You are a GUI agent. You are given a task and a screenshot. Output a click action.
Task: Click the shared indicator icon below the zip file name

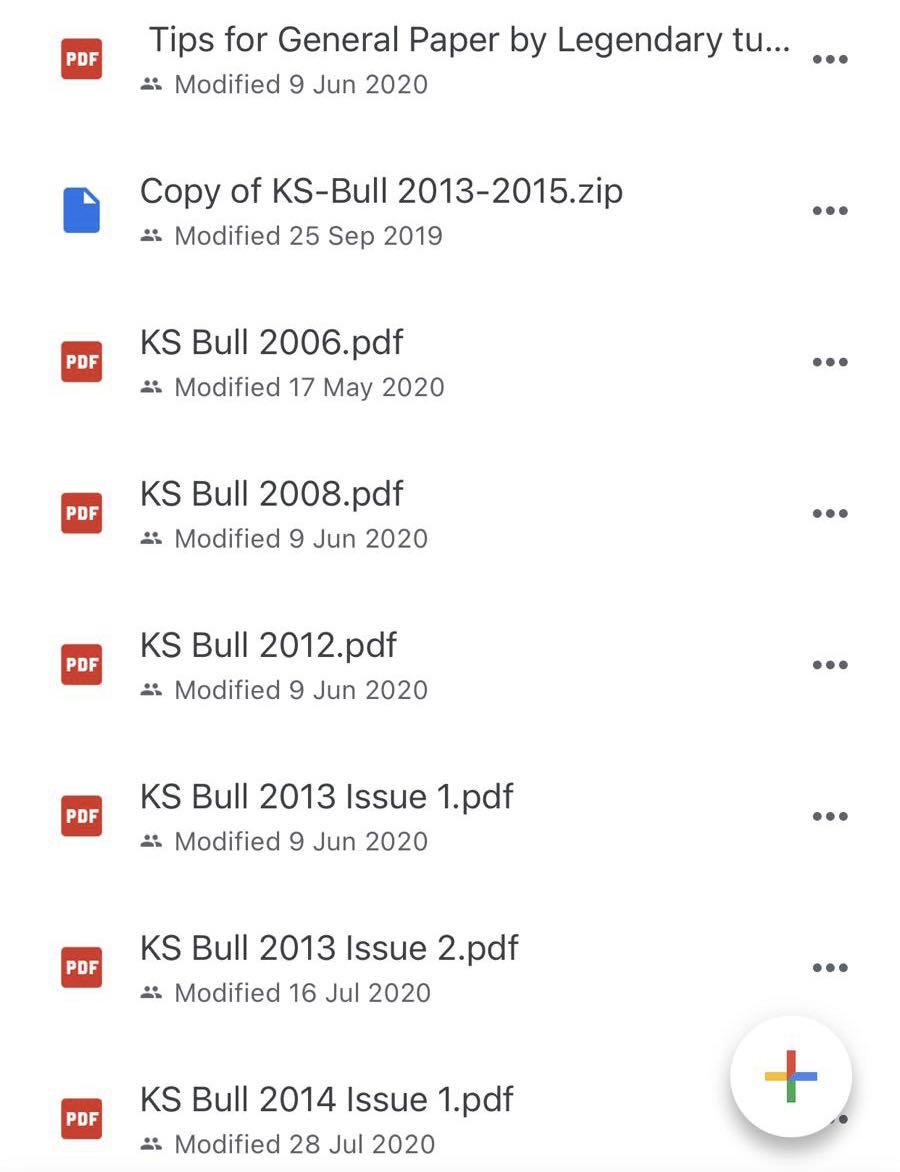tap(152, 236)
